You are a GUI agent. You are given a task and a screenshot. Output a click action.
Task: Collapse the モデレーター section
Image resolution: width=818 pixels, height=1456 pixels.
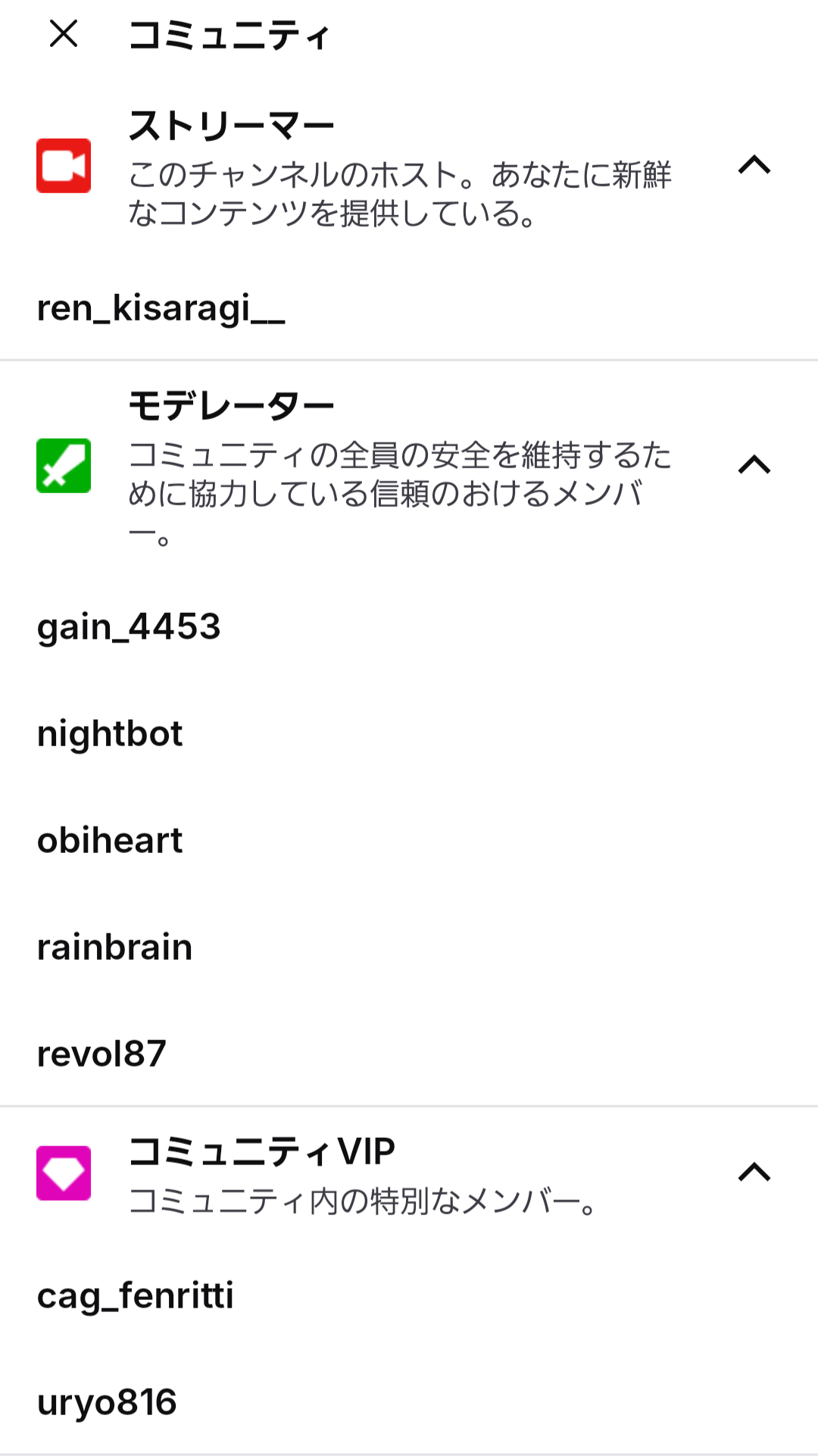click(x=754, y=464)
